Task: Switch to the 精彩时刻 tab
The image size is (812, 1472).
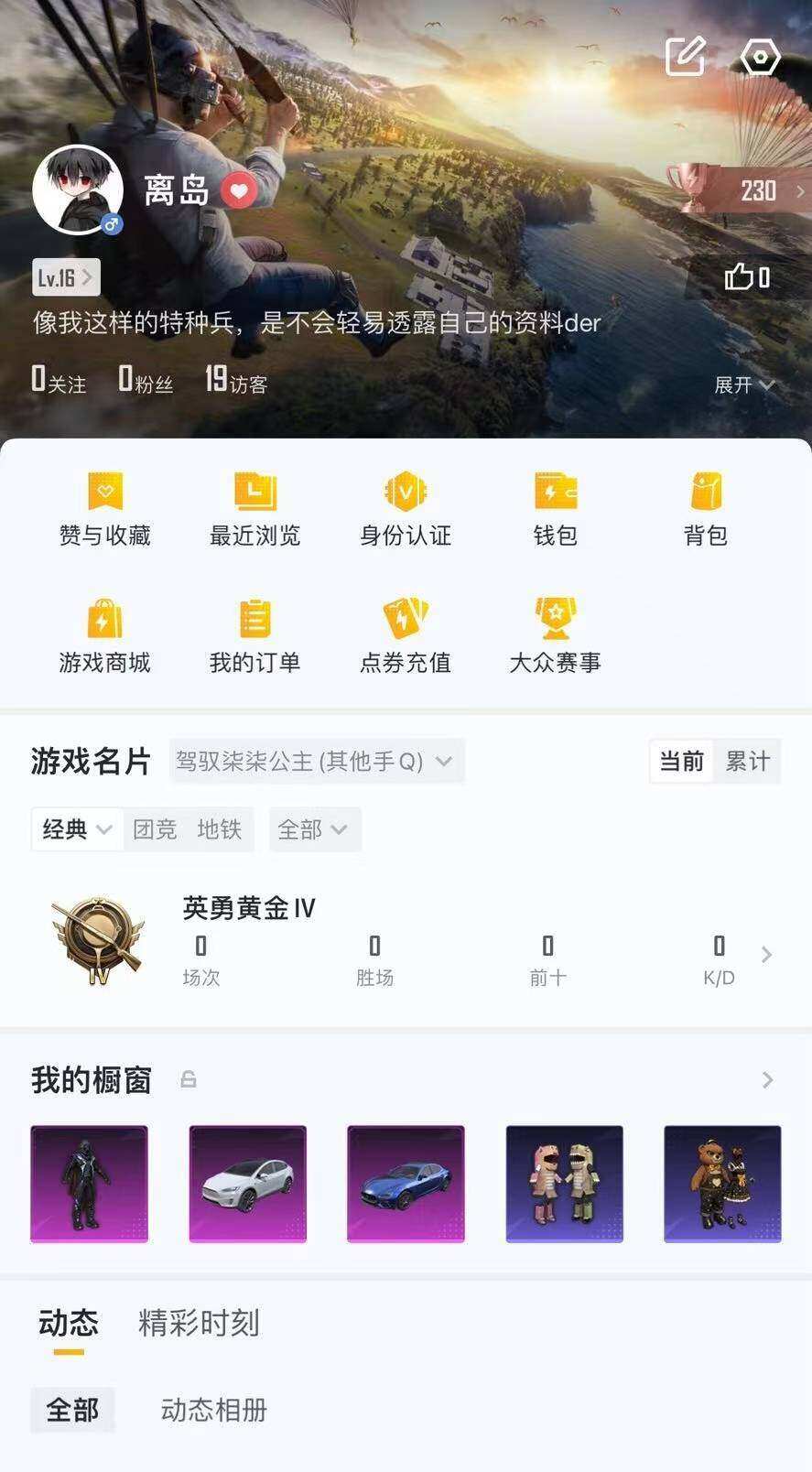Action: click(198, 1324)
